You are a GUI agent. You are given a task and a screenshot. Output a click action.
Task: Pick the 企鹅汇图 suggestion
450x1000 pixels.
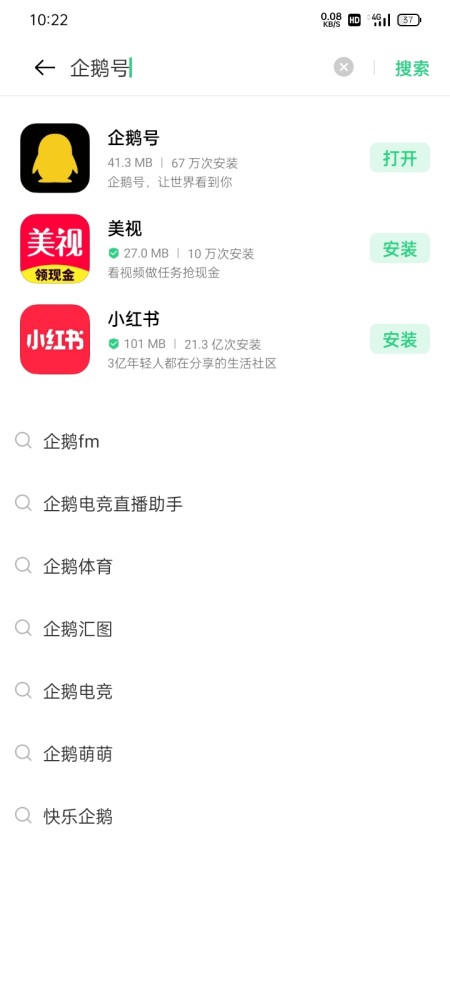[225, 629]
